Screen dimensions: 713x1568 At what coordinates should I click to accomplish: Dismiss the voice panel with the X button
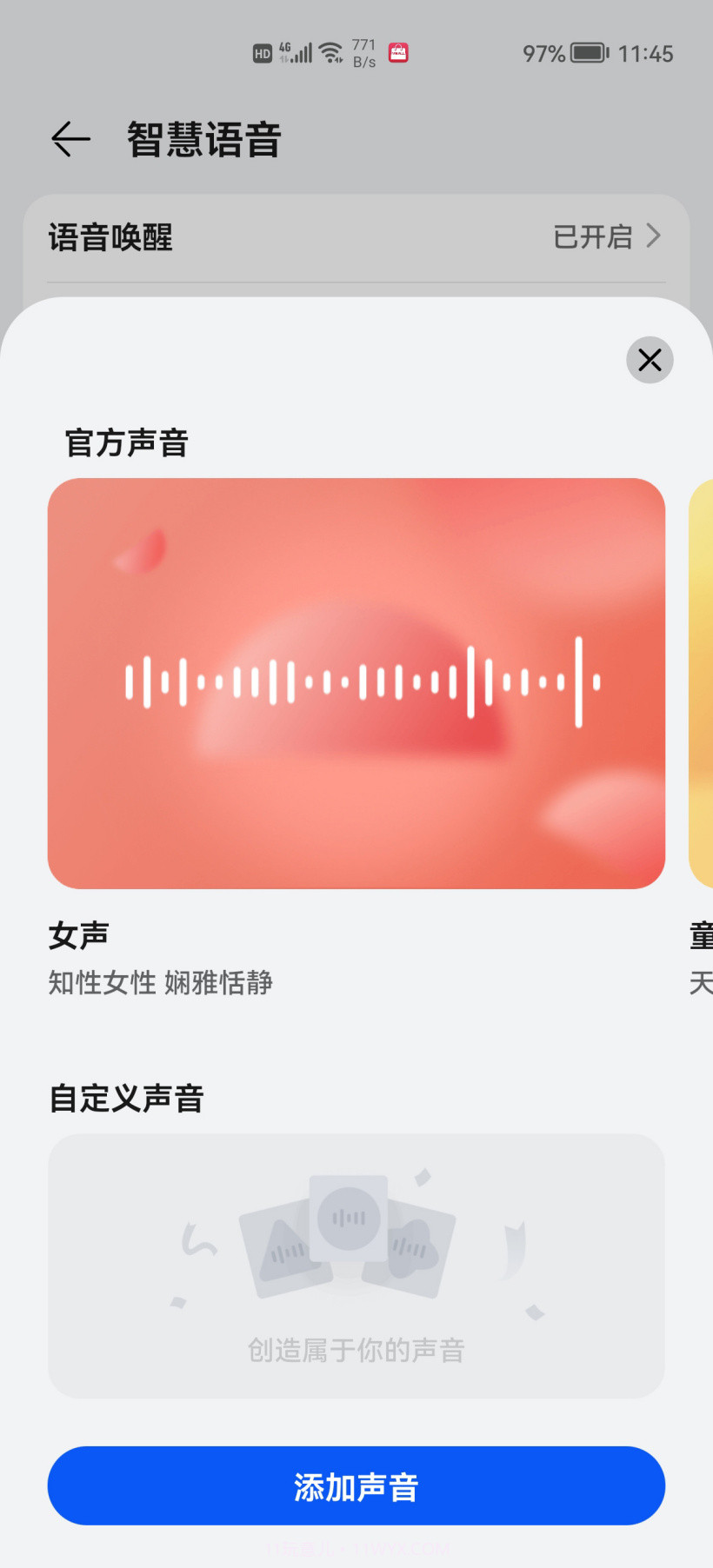click(x=650, y=360)
